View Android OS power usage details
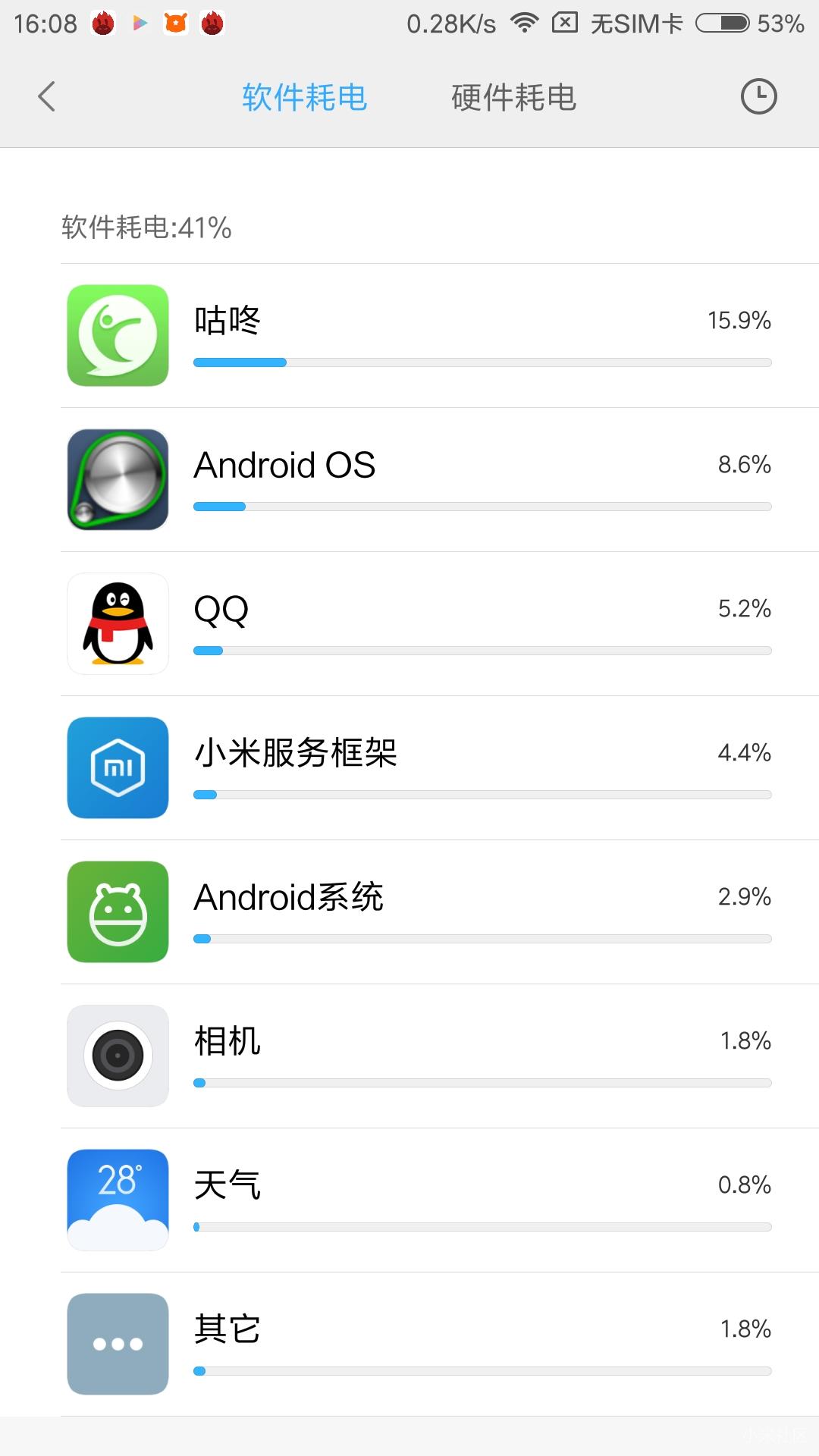819x1456 pixels. [440, 480]
